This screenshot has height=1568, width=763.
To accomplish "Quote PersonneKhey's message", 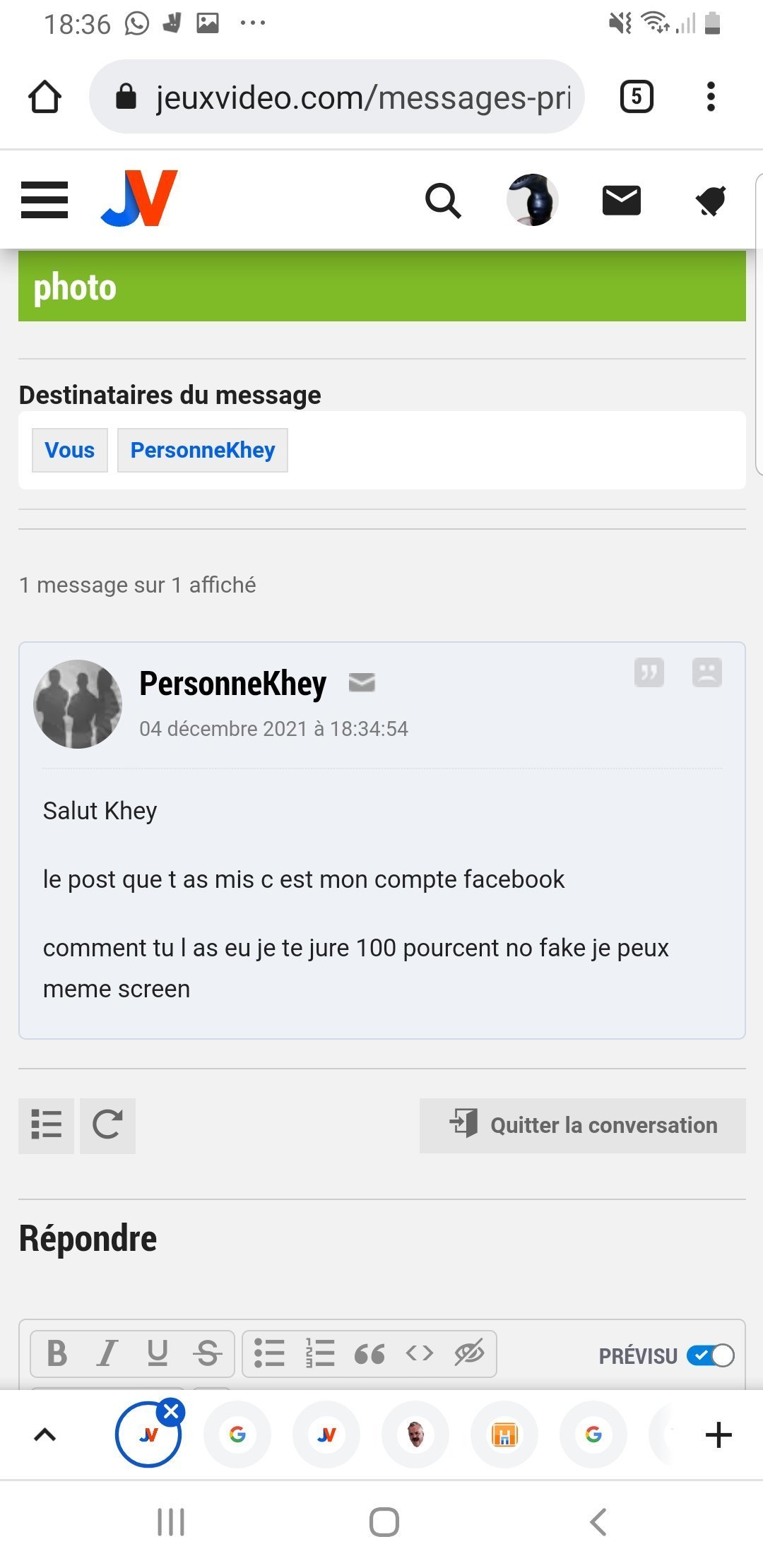I will pyautogui.click(x=649, y=672).
